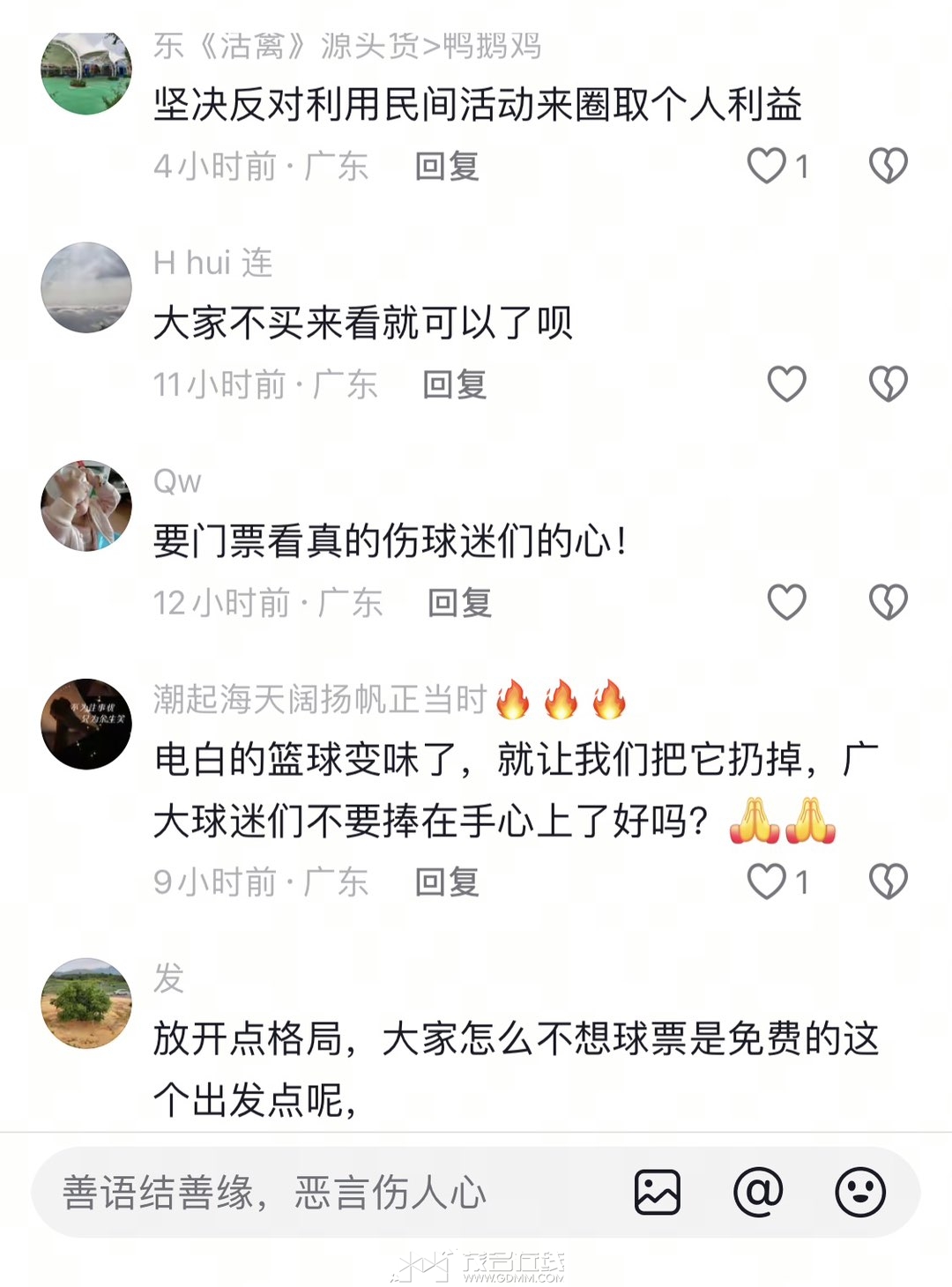This screenshot has height=1287, width=952.
Task: Open Qw's profile avatar
Action: (x=86, y=506)
